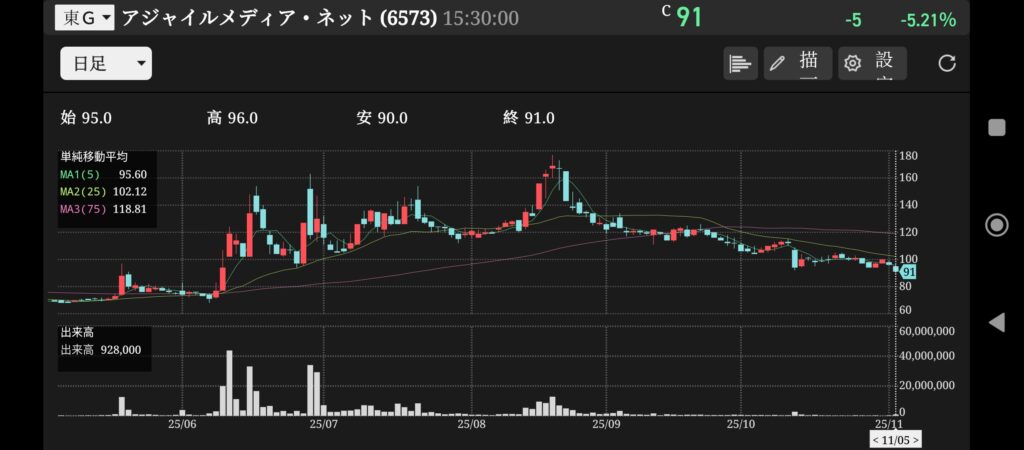1024x450 pixels.
Task: Refresh the chart data
Action: pos(947,64)
